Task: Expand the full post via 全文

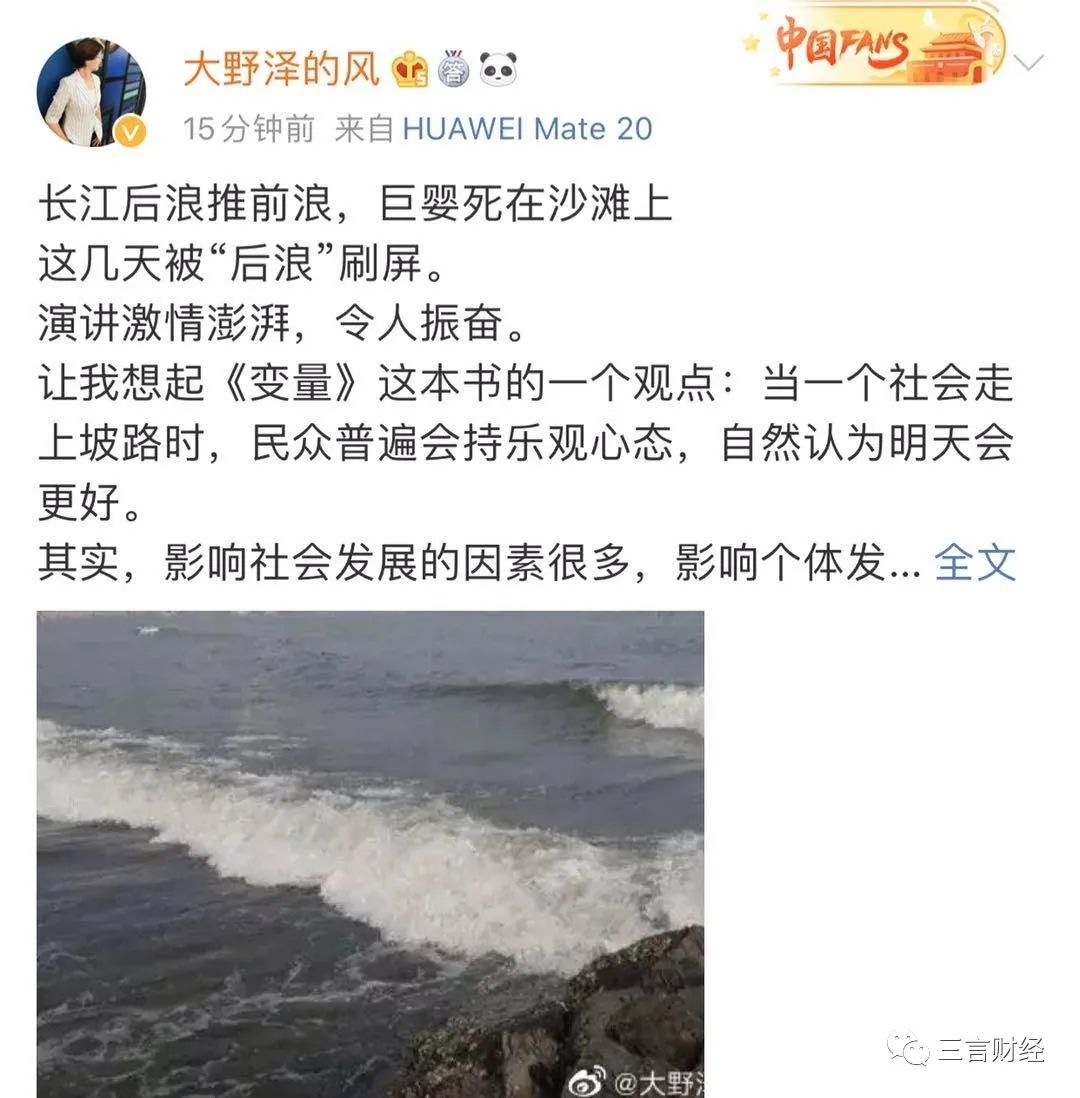Action: 974,563
